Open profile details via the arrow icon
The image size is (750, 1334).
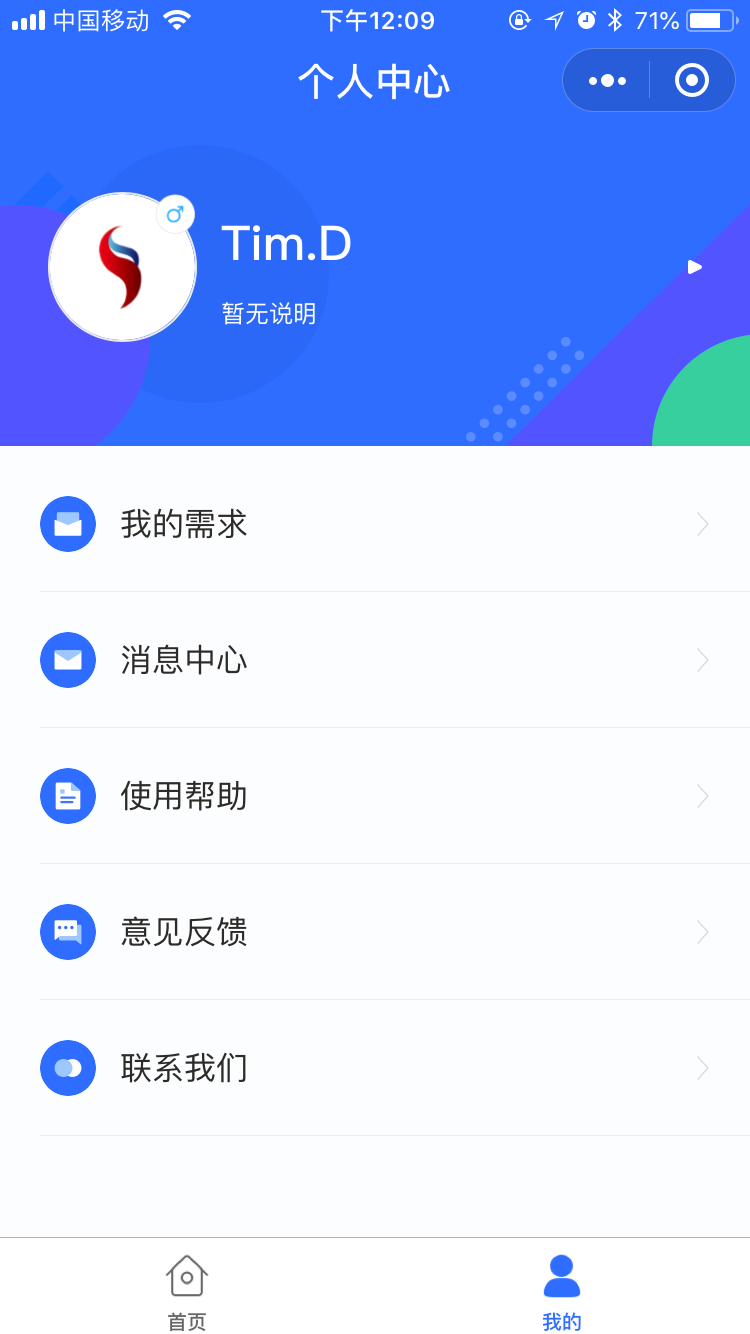[694, 267]
